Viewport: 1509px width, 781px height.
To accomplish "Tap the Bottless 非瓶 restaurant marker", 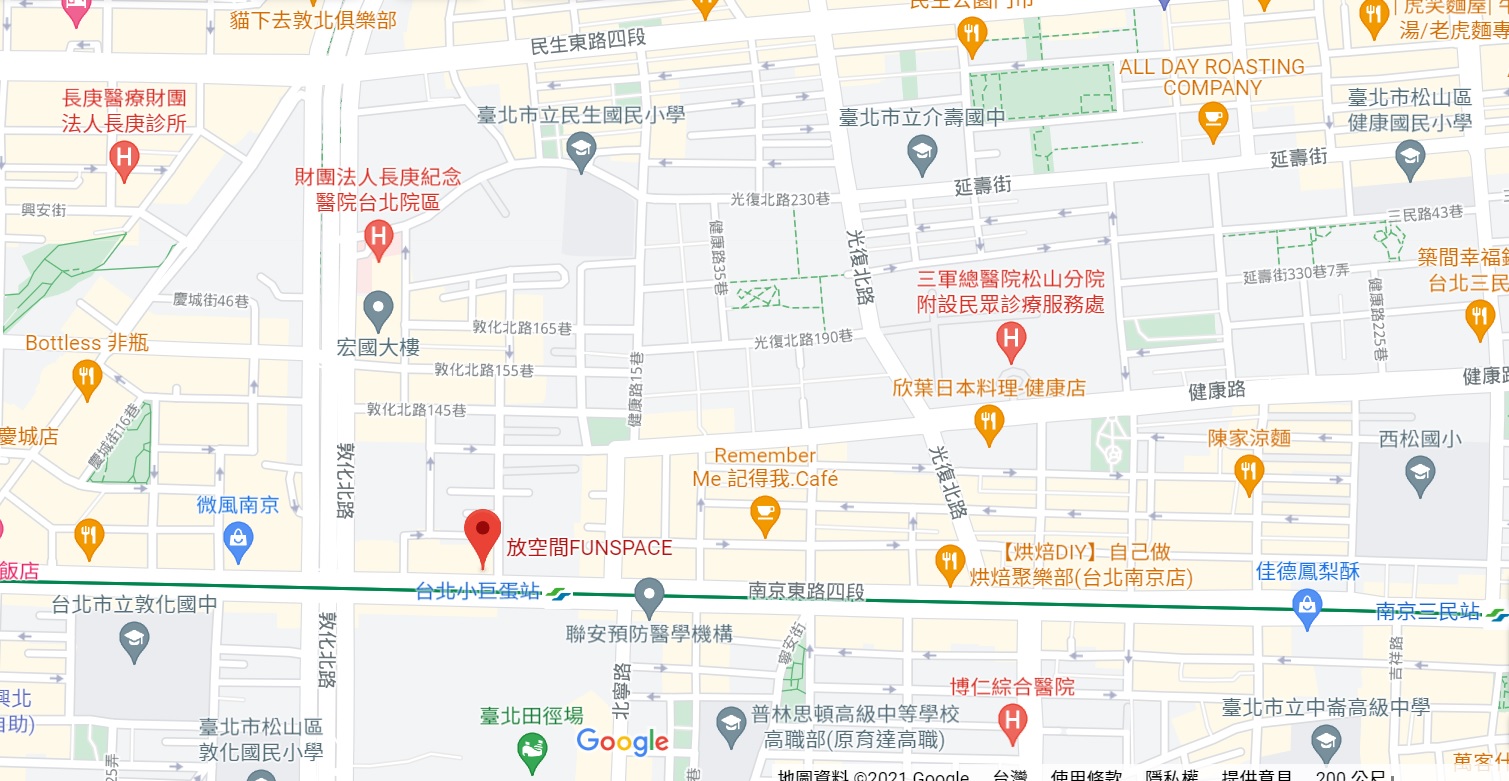I will point(88,377).
